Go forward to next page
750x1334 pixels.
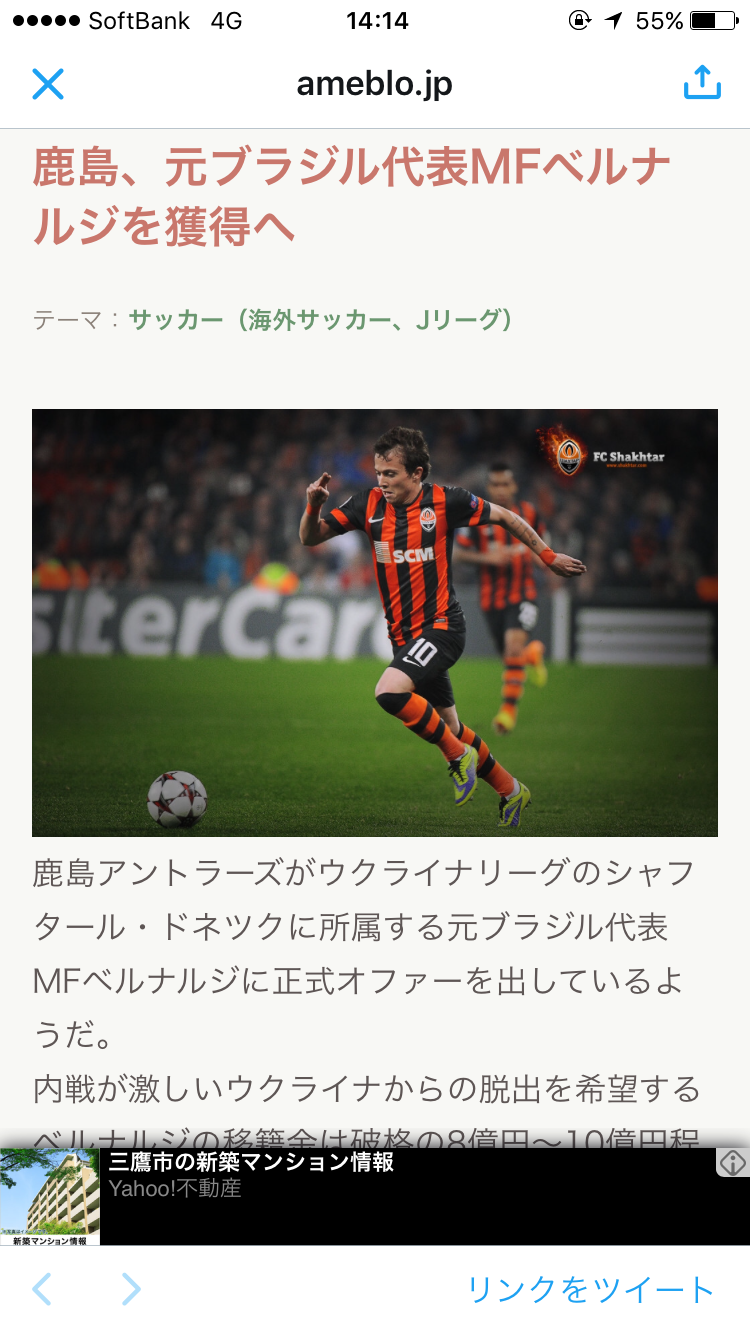(131, 1290)
